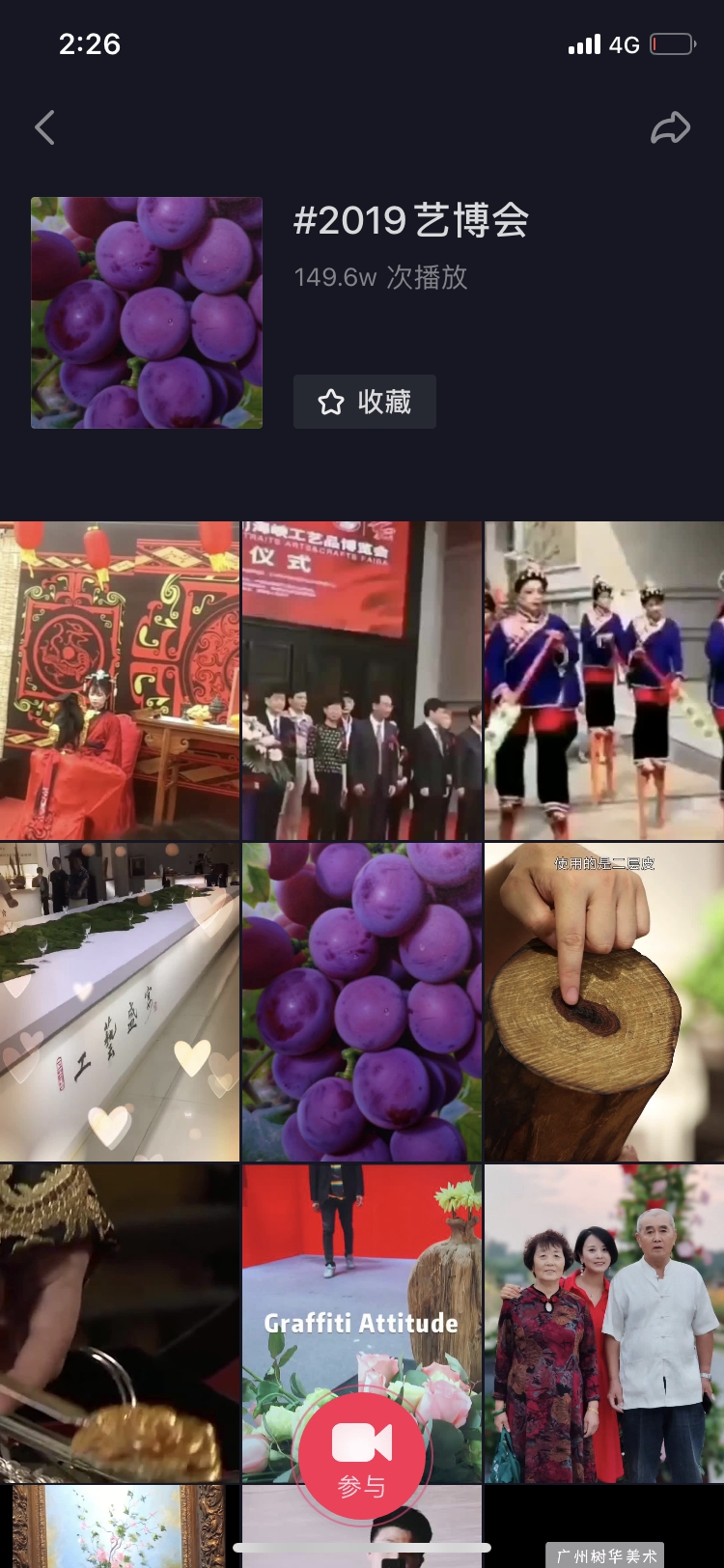Open the golden headdress close-up video
The height and width of the screenshot is (1568, 724).
point(120,1323)
